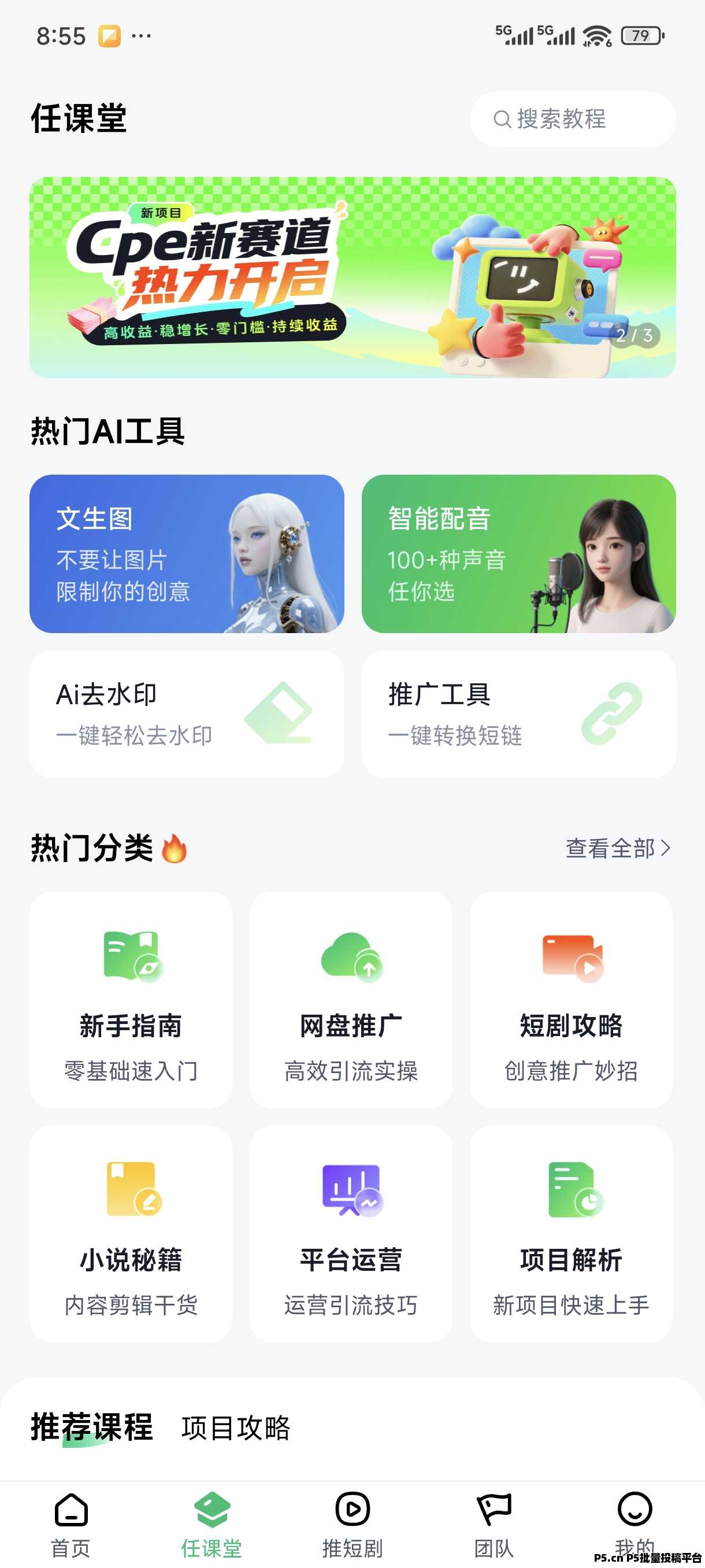
Task: Open the 智能配音 voice tool card
Action: pyautogui.click(x=518, y=557)
